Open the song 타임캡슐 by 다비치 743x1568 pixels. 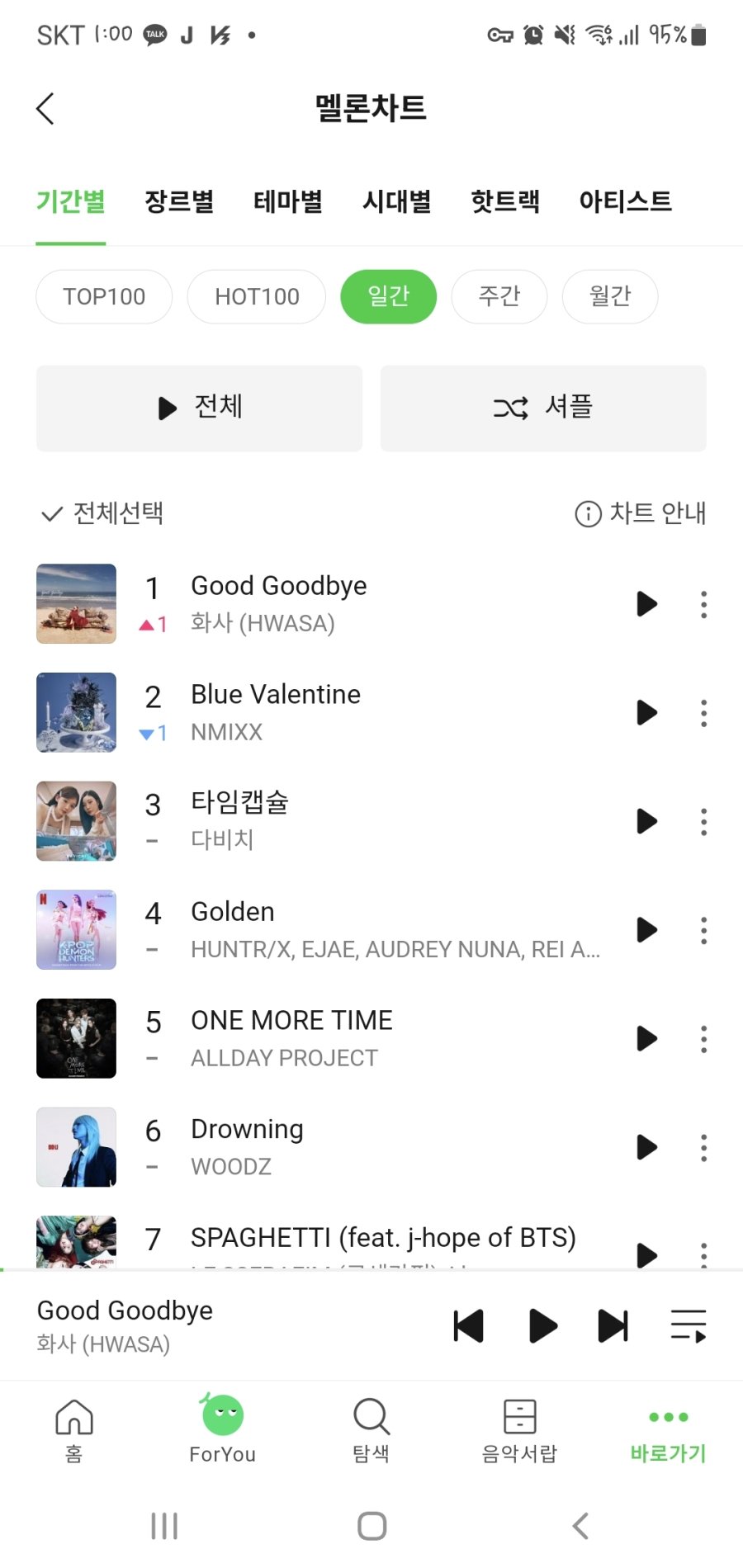[x=239, y=803]
